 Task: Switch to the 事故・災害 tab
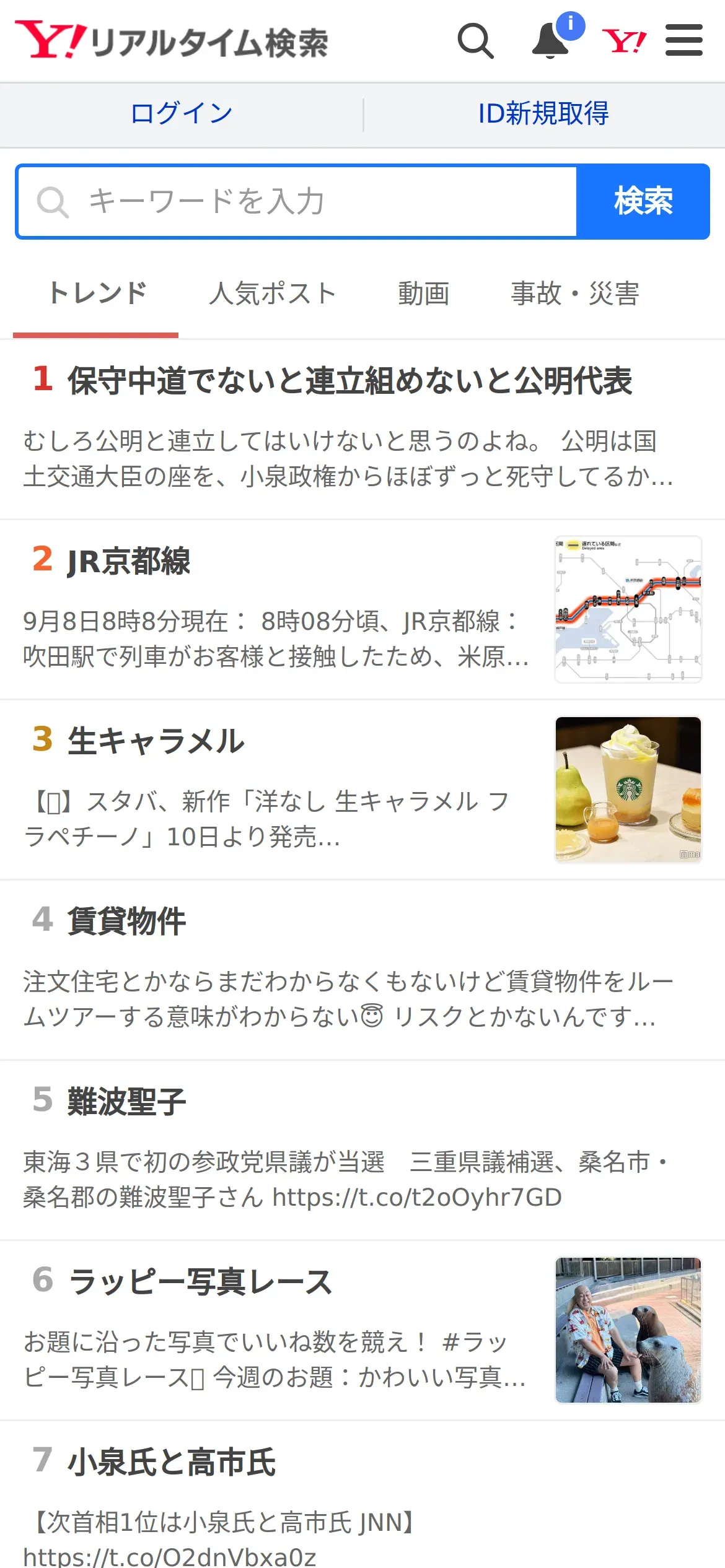point(575,294)
